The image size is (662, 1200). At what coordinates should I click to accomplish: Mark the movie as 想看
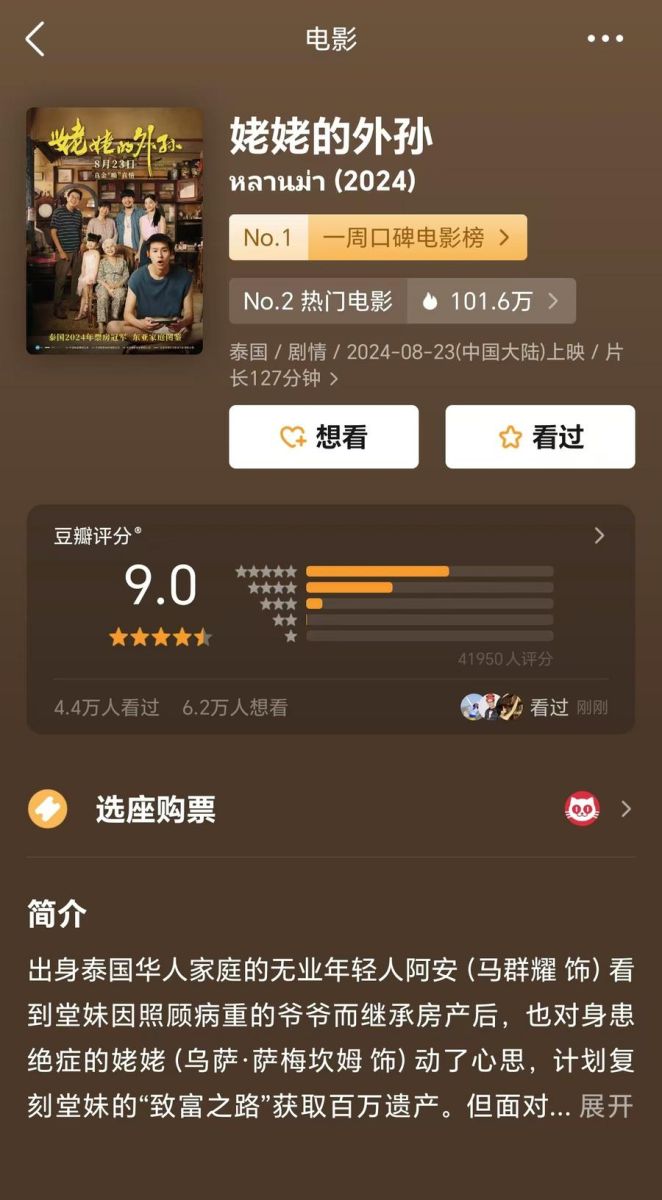pyautogui.click(x=324, y=437)
